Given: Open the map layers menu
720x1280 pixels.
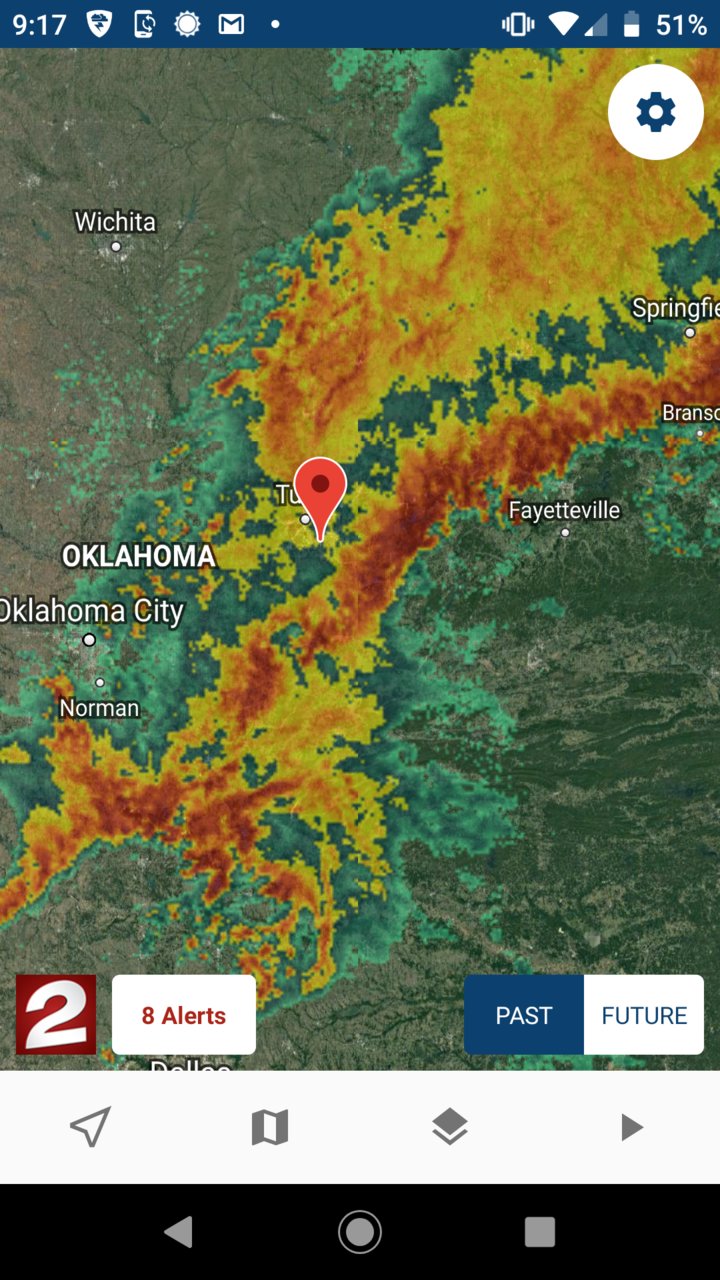Looking at the screenshot, I should (x=450, y=1128).
